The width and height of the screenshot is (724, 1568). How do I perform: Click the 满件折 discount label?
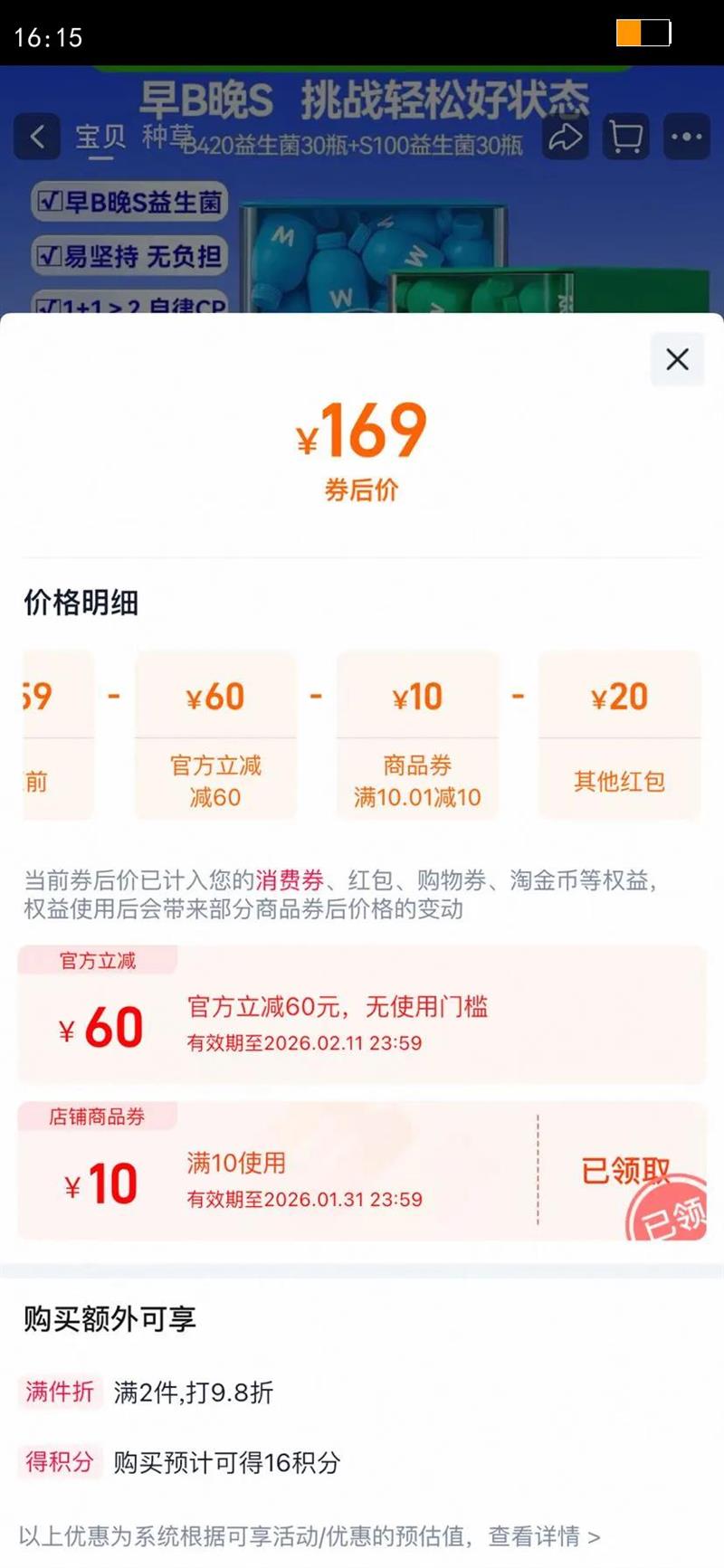tap(60, 1393)
